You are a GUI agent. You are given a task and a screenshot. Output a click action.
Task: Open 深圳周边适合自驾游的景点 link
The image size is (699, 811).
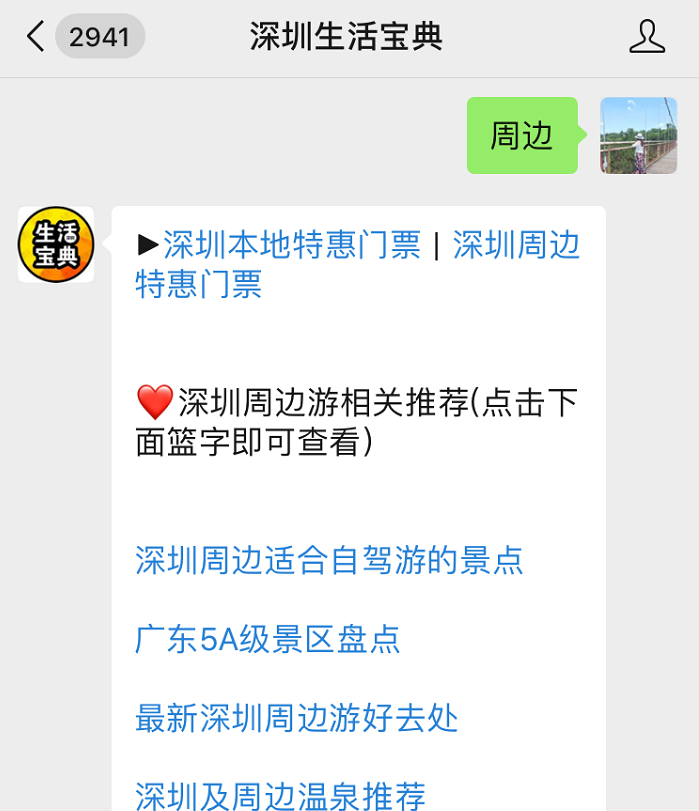[x=329, y=560]
